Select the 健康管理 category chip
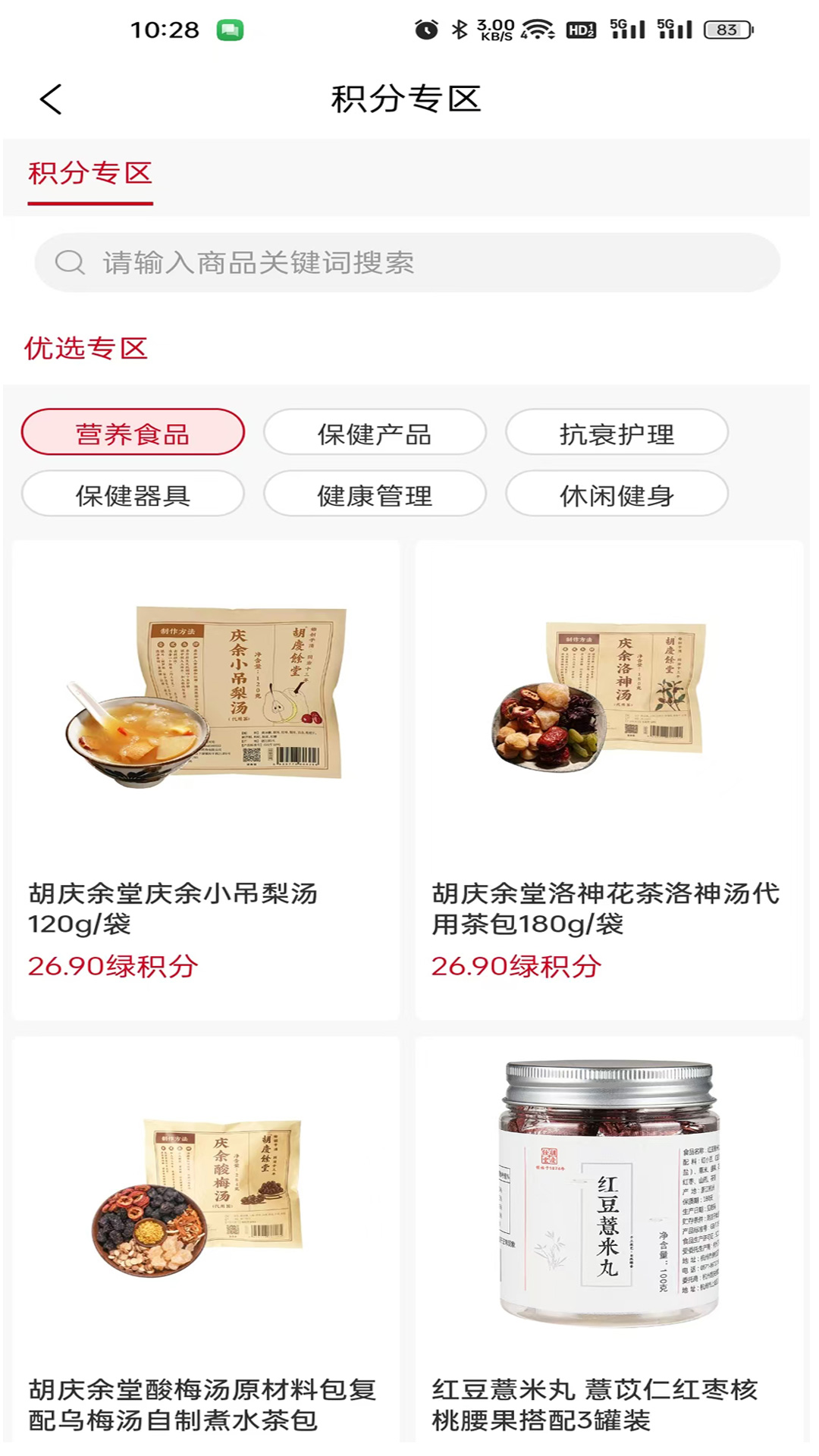The width and height of the screenshot is (819, 1456). 375,494
